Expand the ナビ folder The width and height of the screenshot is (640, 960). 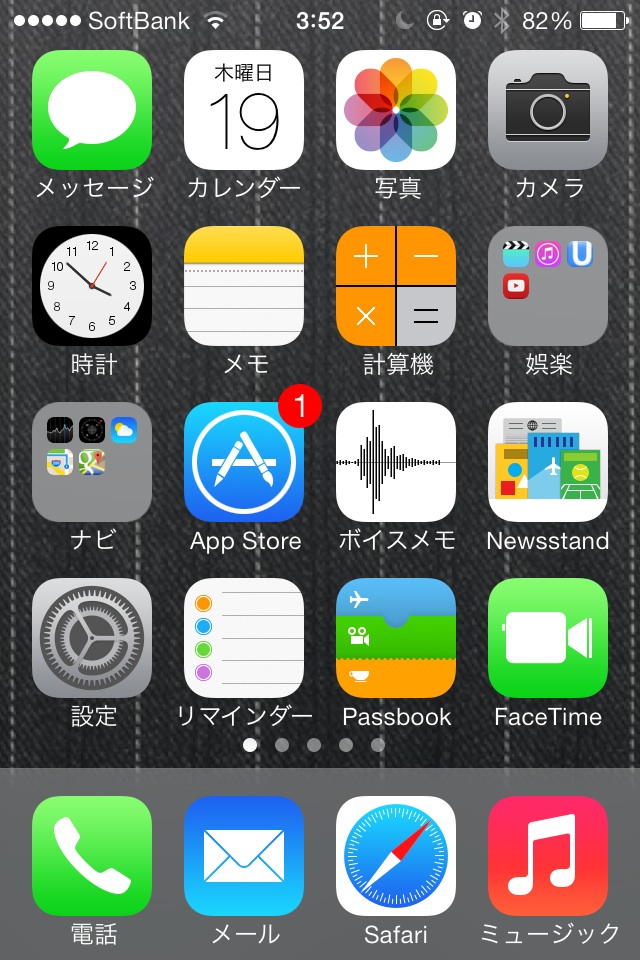[92, 462]
